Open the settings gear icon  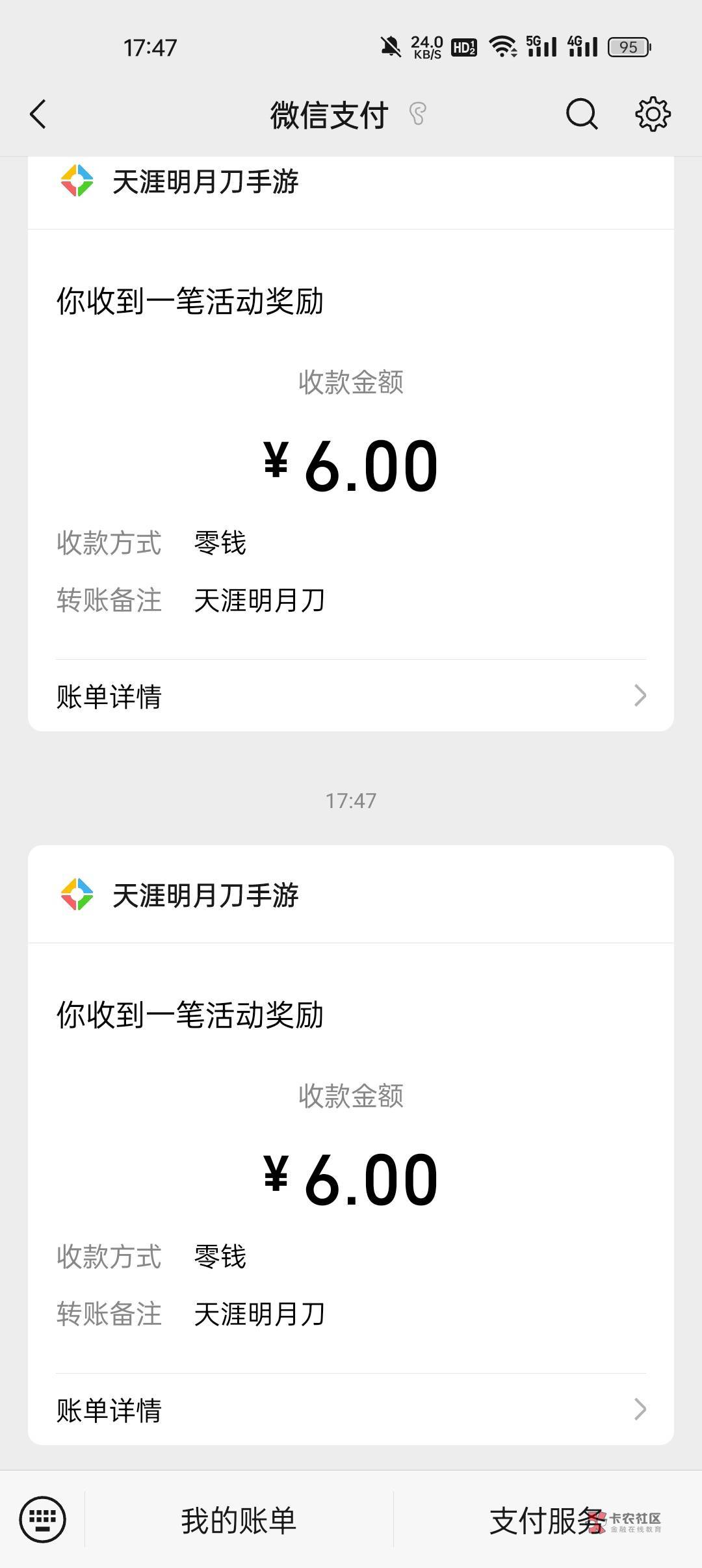pos(653,114)
